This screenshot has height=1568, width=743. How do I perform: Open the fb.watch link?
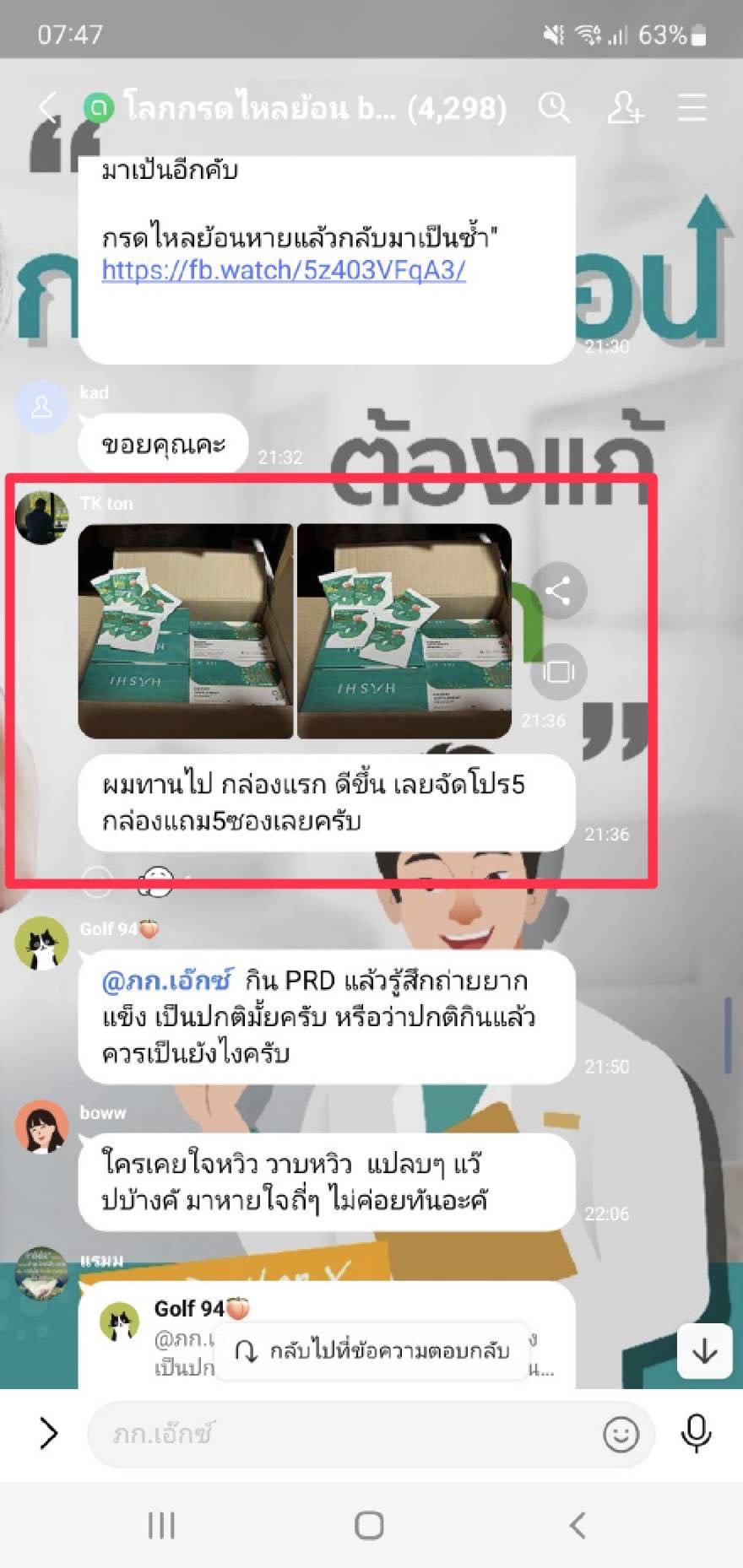(284, 270)
